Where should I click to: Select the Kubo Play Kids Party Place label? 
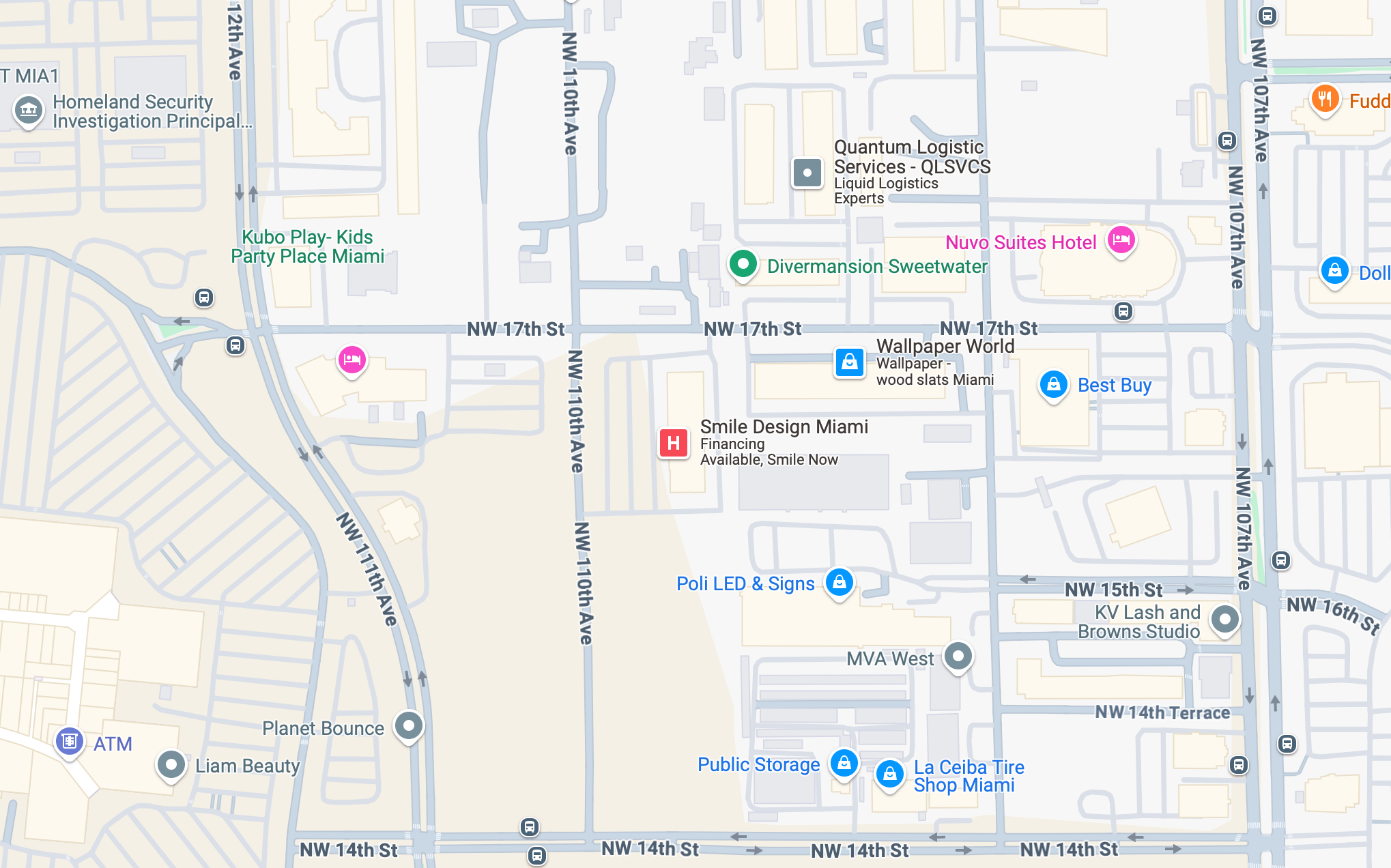click(x=307, y=246)
